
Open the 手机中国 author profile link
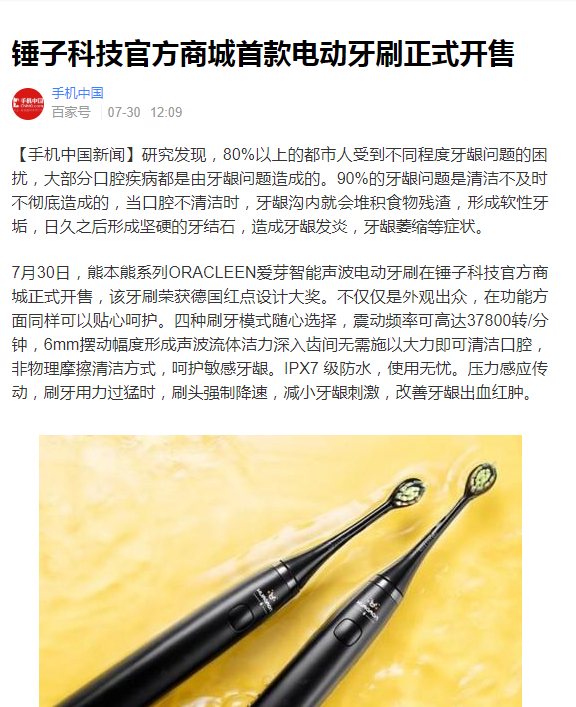coord(78,93)
